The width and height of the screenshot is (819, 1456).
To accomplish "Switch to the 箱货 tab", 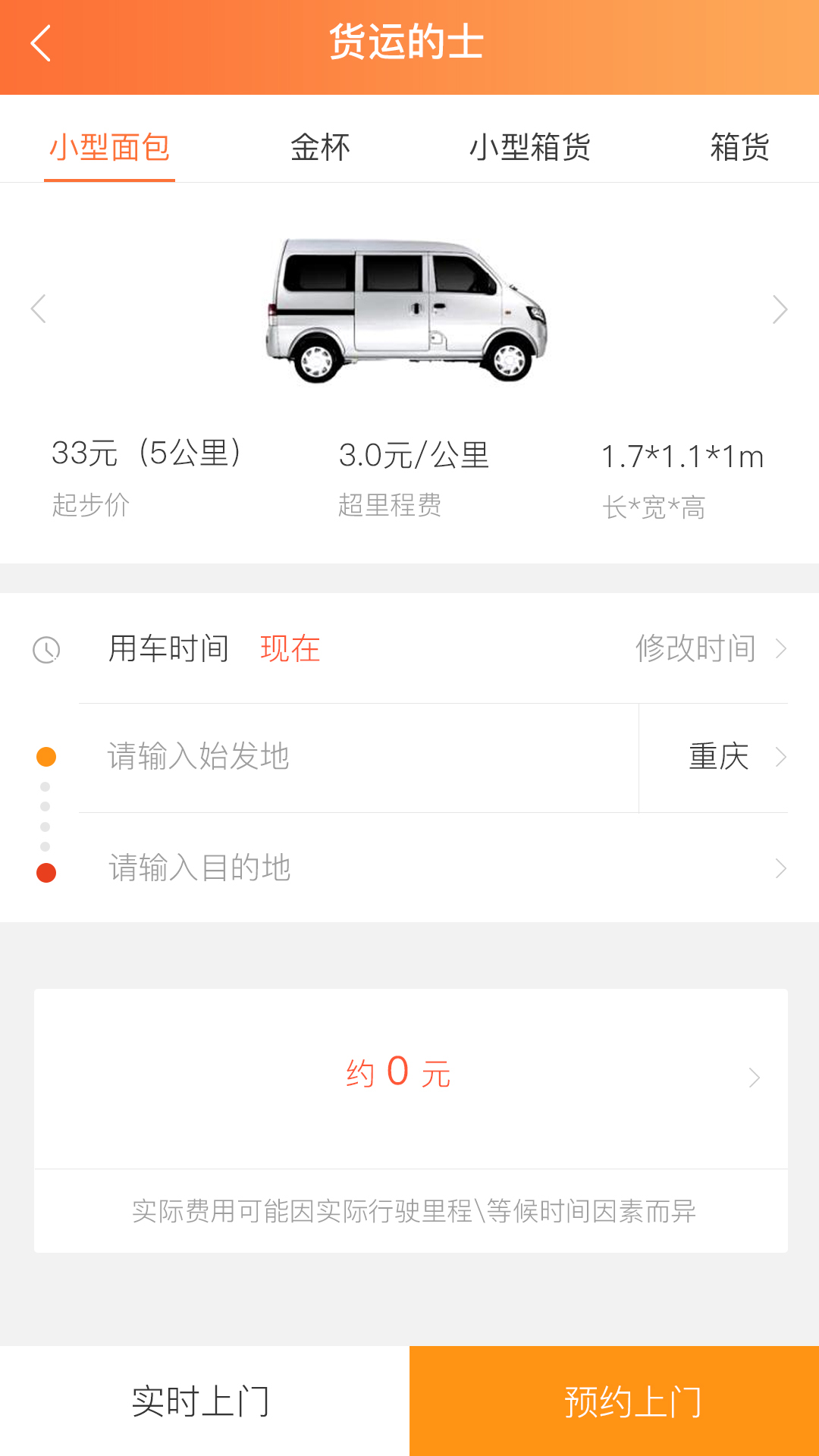I will [x=739, y=148].
